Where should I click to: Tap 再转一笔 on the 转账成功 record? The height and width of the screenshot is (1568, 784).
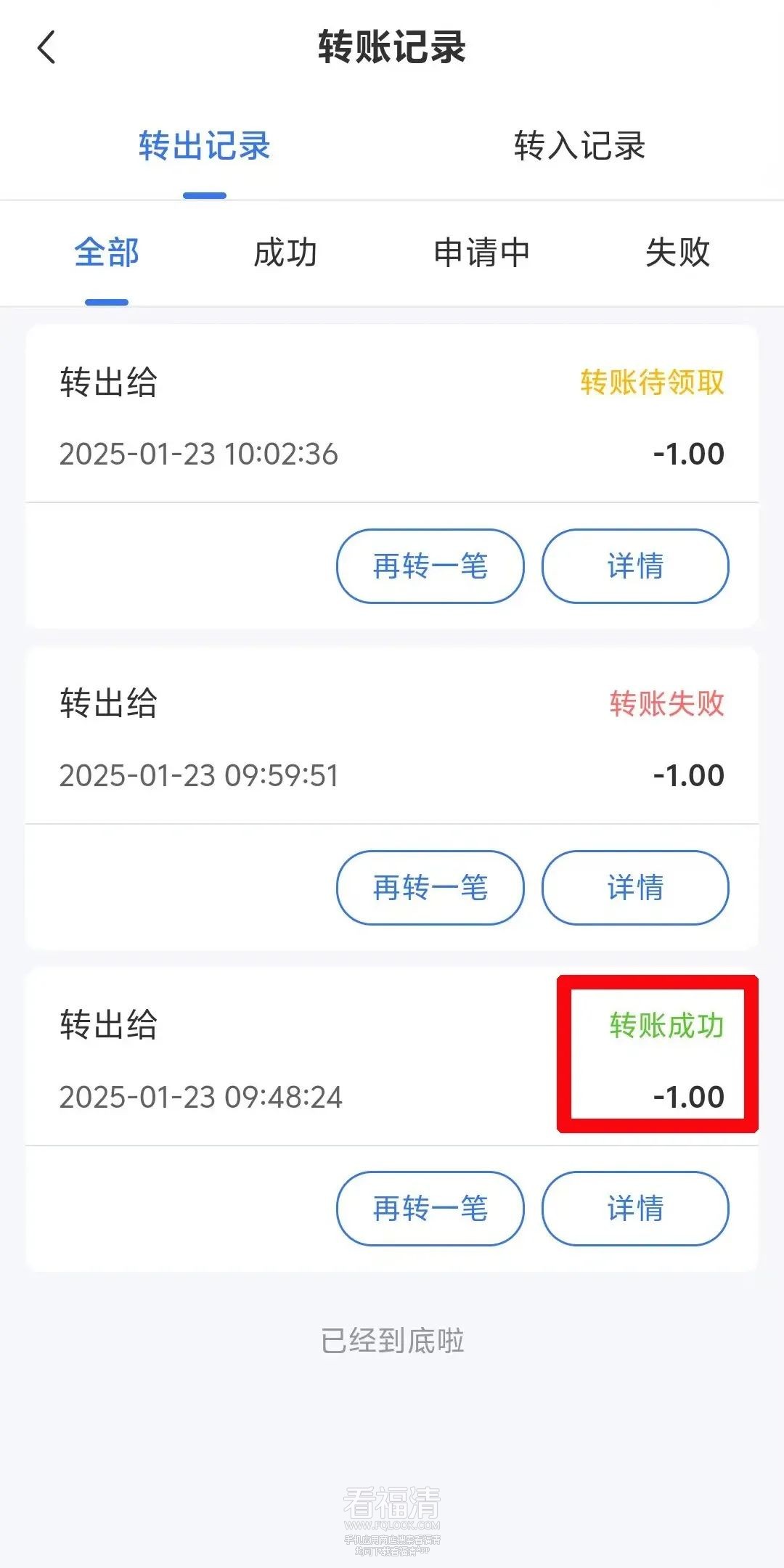point(430,1209)
